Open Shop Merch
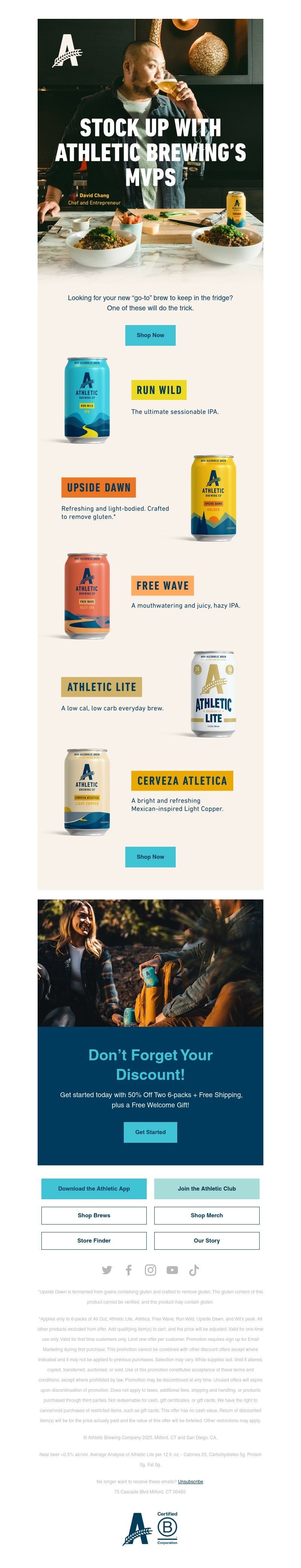The width and height of the screenshot is (301, 1568). click(x=207, y=1215)
